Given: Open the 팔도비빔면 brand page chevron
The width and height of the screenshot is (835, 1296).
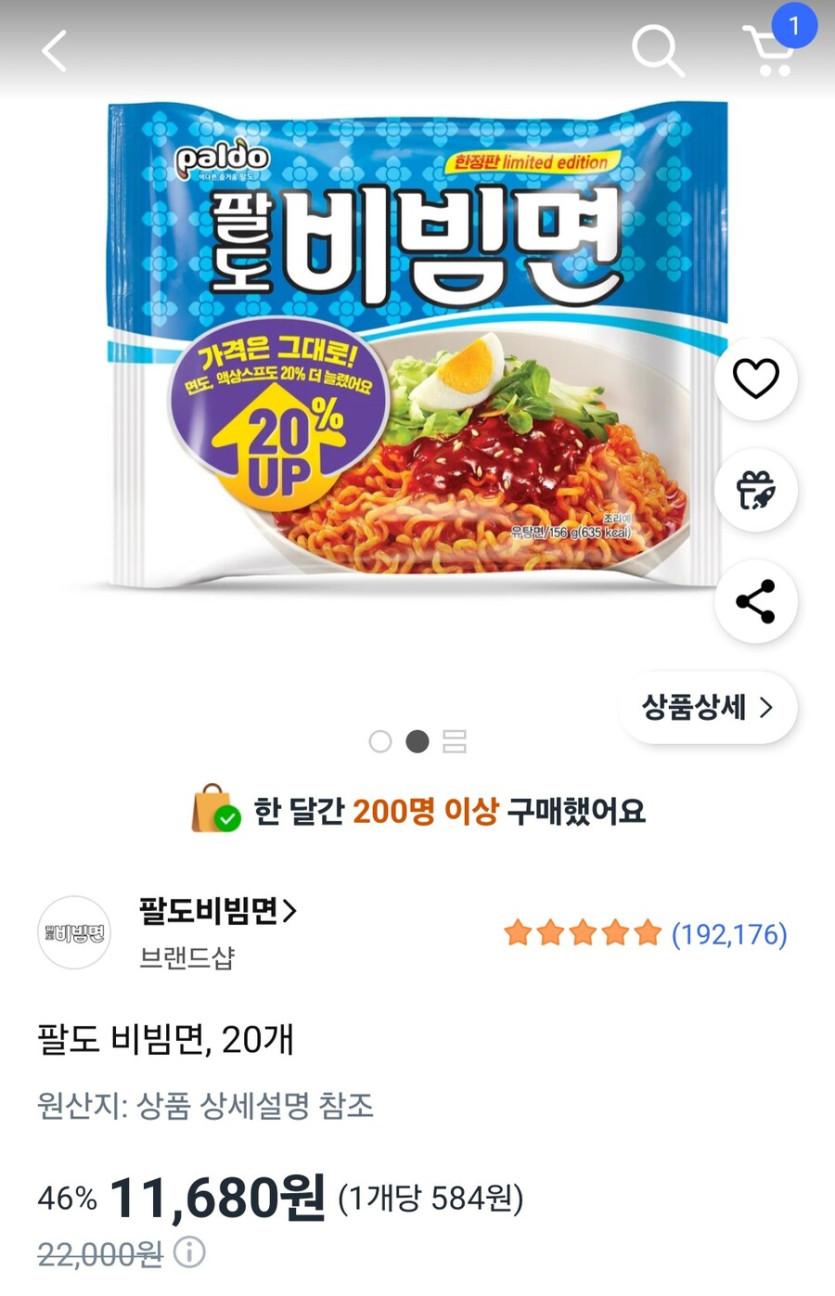Looking at the screenshot, I should pos(289,912).
